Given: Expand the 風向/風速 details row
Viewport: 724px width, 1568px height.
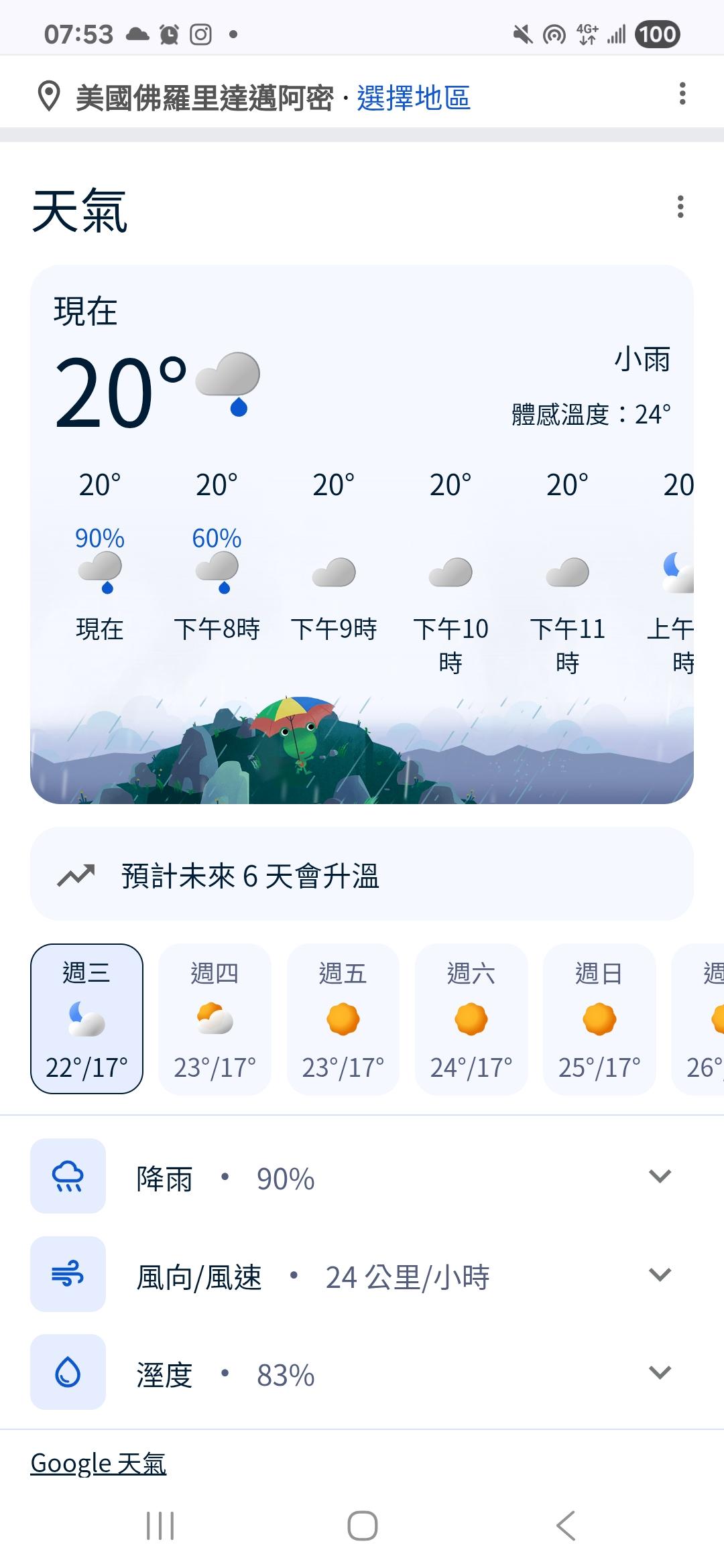Looking at the screenshot, I should click(x=660, y=1275).
